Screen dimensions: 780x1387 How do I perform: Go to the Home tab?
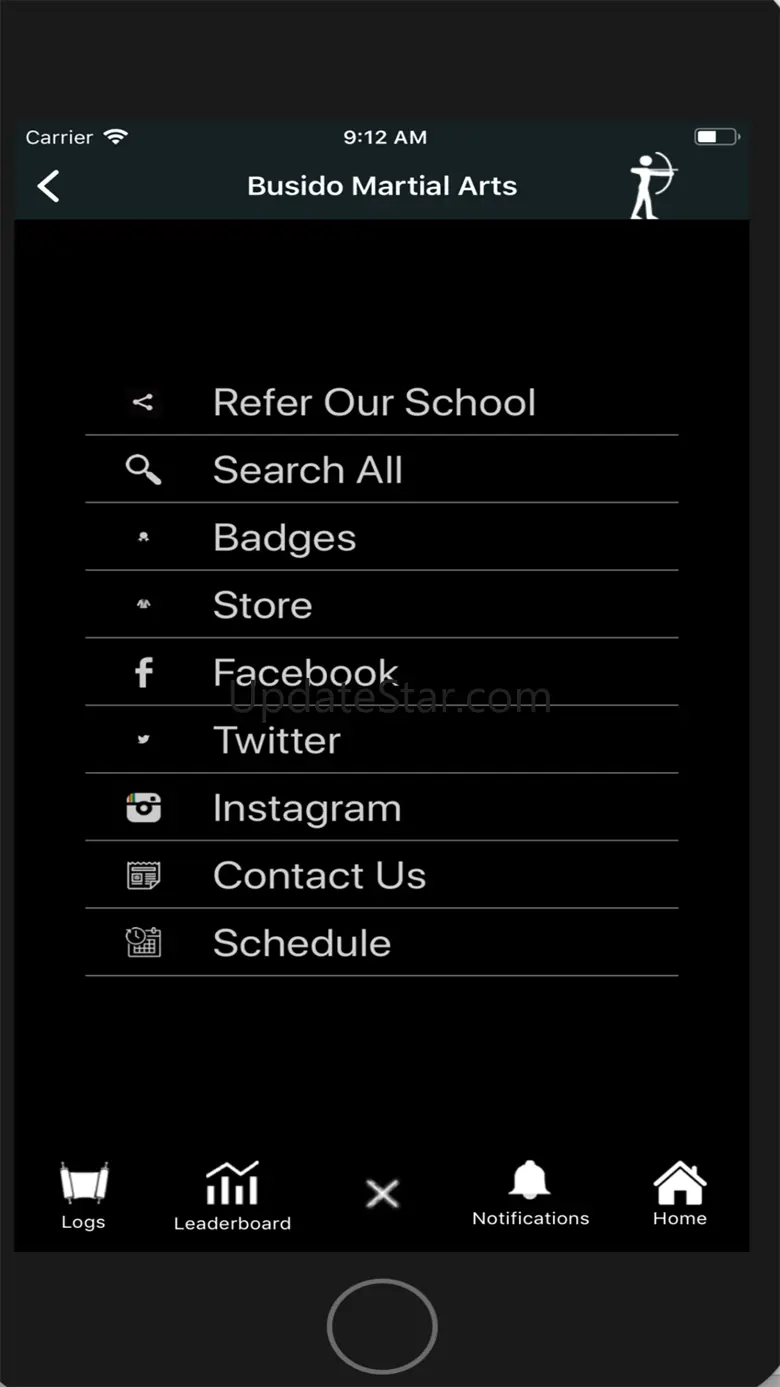[x=680, y=1194]
